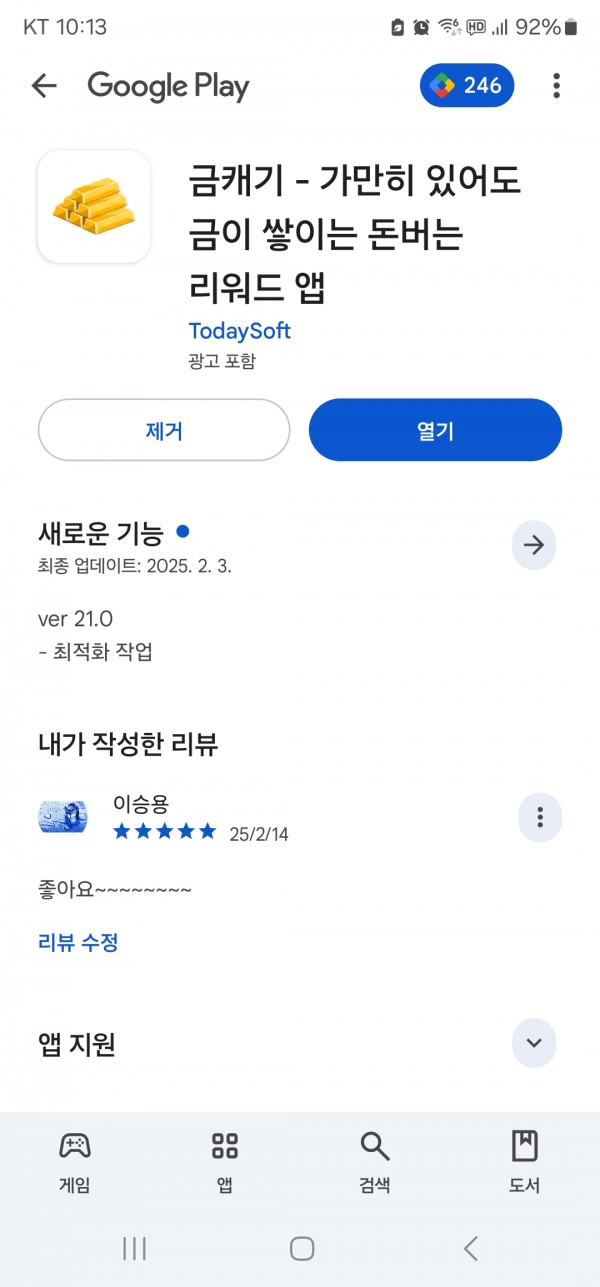Tap 리뷰 수정 to edit the review
The image size is (600, 1287).
[x=78, y=942]
